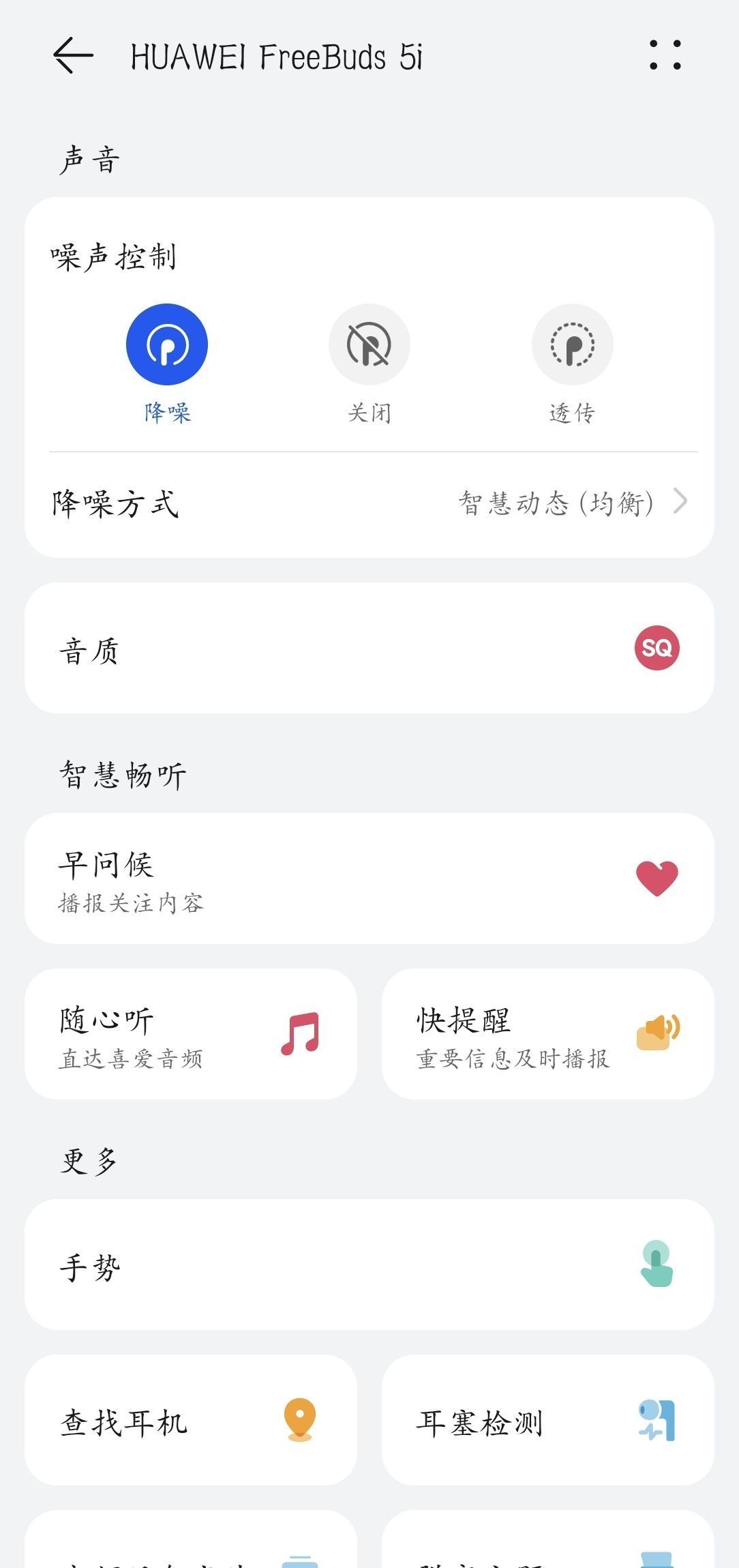Open the 快提醒 card
Viewport: 739px width, 1568px height.
[547, 1034]
